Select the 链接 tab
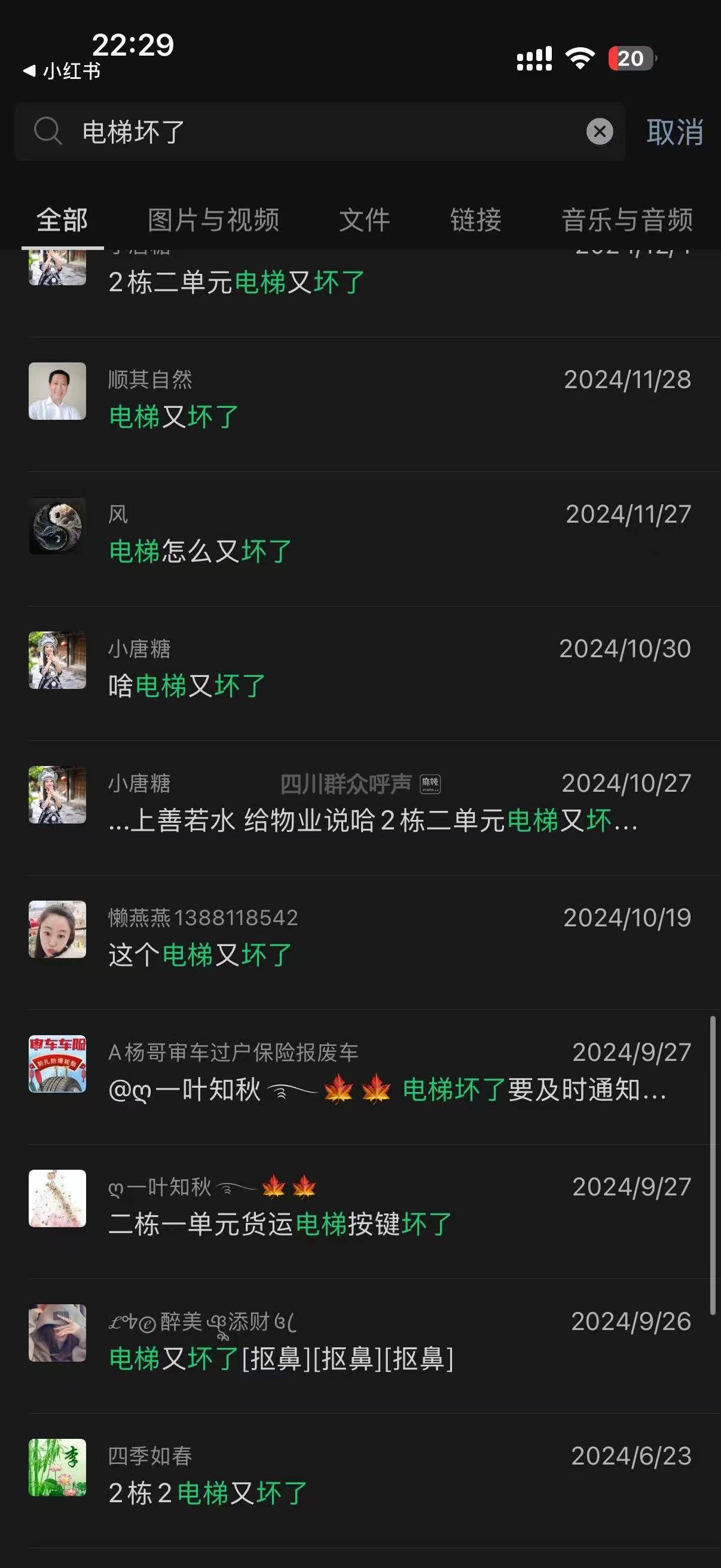The image size is (721, 1568). click(475, 219)
